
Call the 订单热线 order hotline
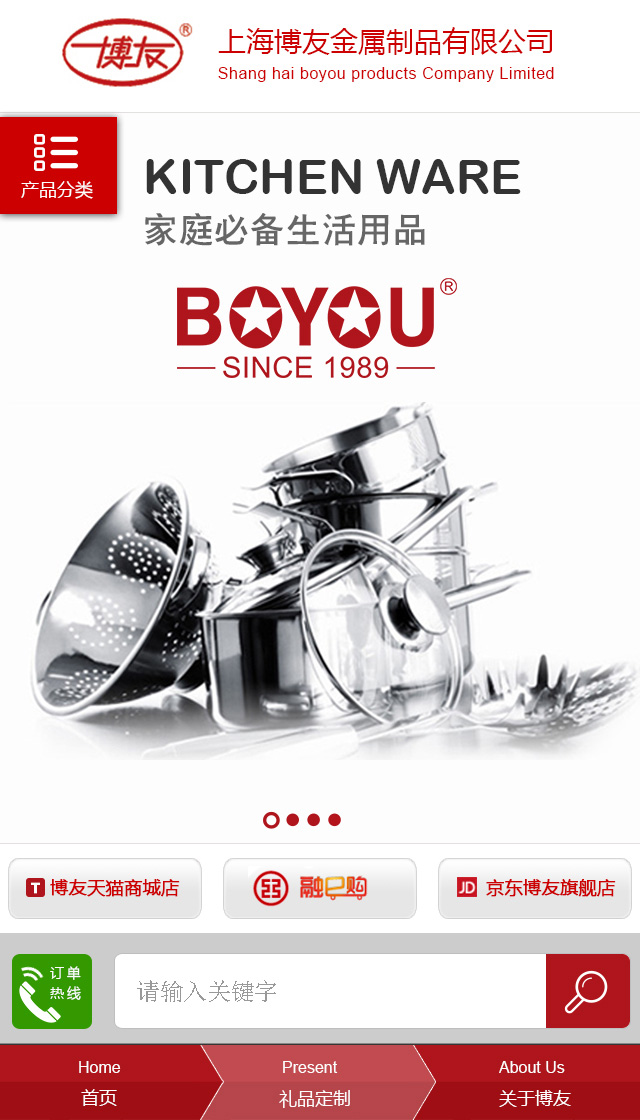point(52,991)
